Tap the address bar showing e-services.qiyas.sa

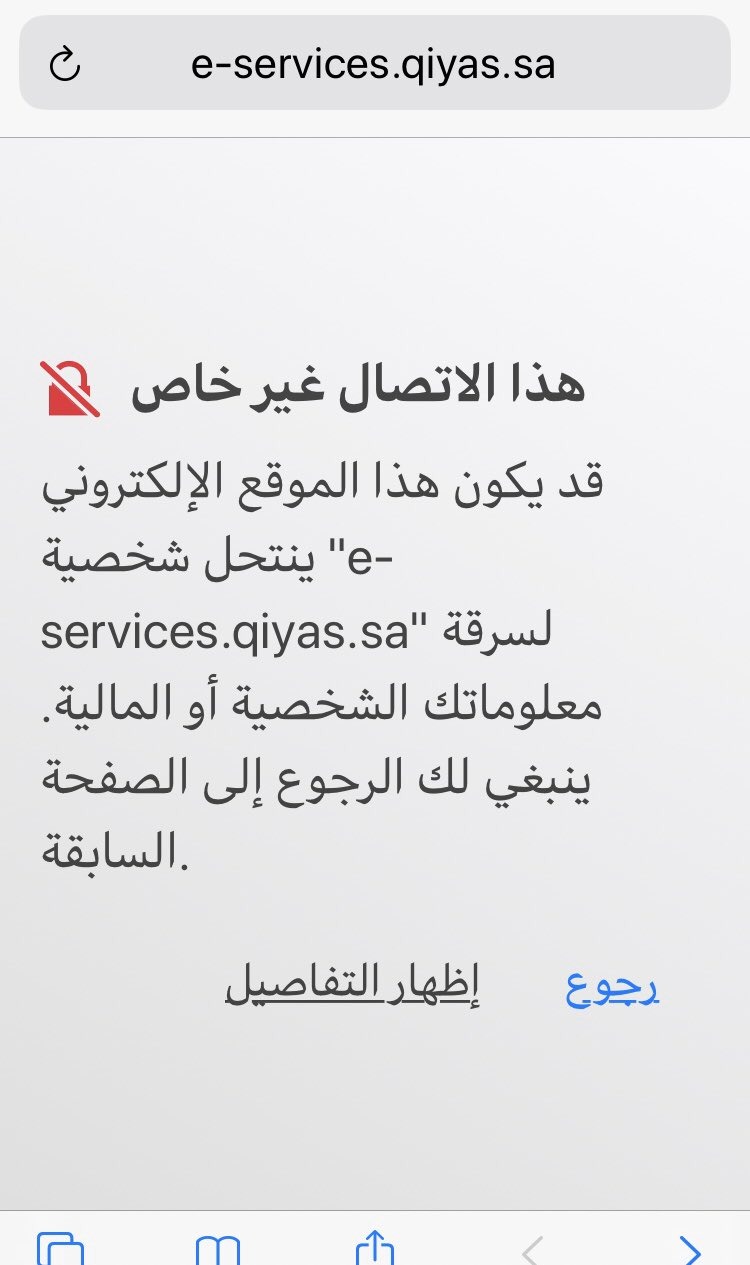pyautogui.click(x=374, y=66)
